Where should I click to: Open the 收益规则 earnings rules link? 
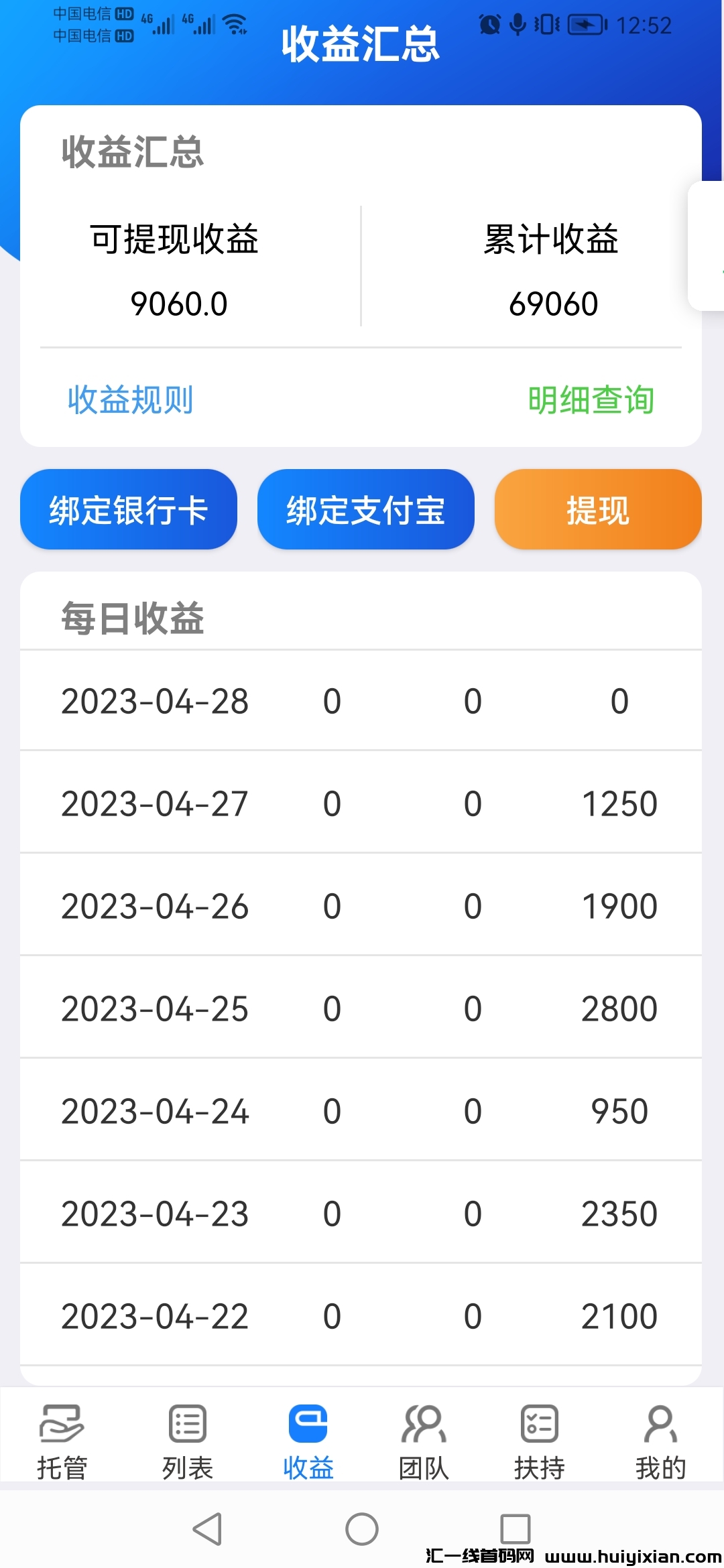[x=130, y=400]
